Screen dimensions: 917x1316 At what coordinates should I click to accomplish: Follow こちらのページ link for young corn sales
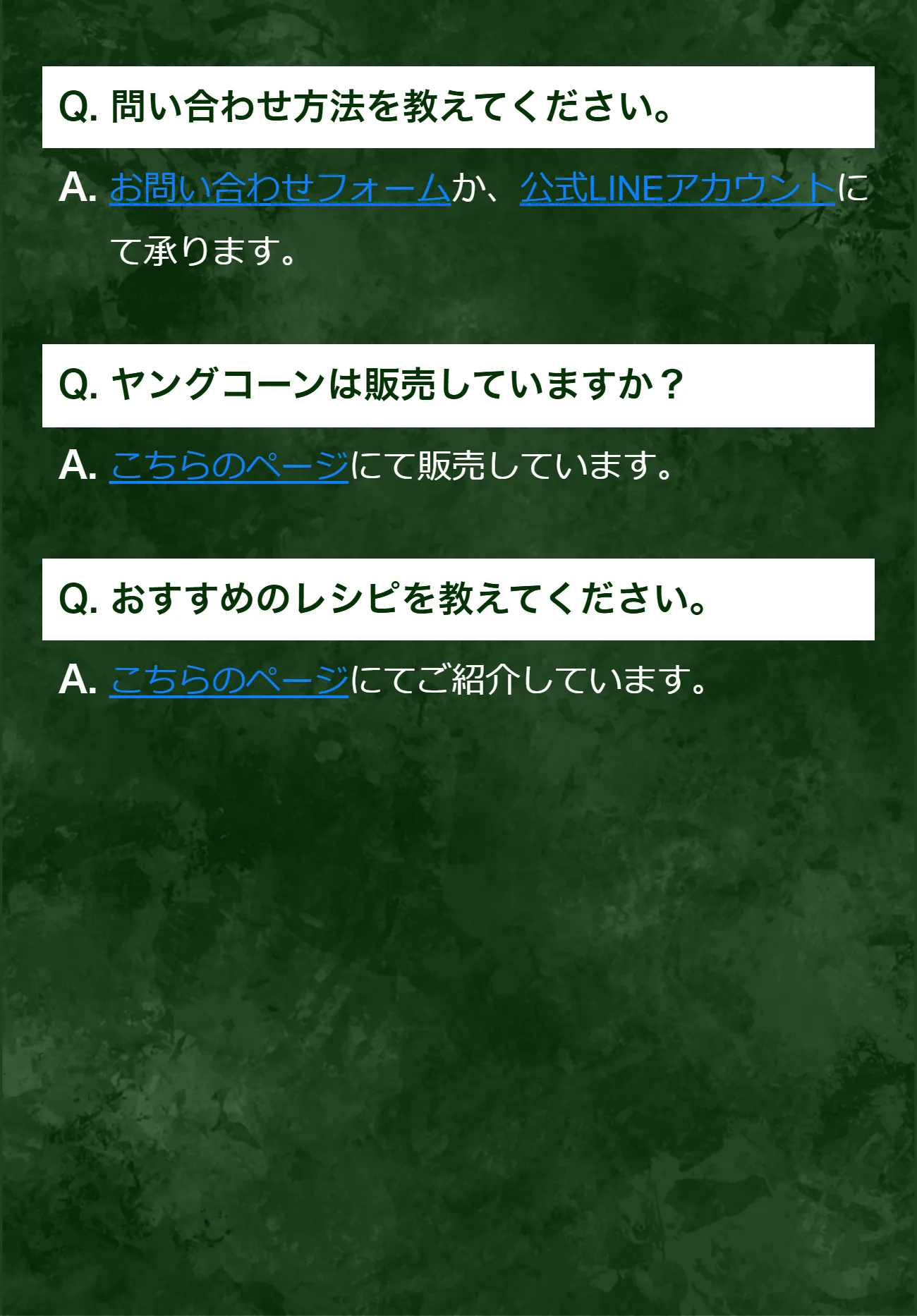click(229, 466)
